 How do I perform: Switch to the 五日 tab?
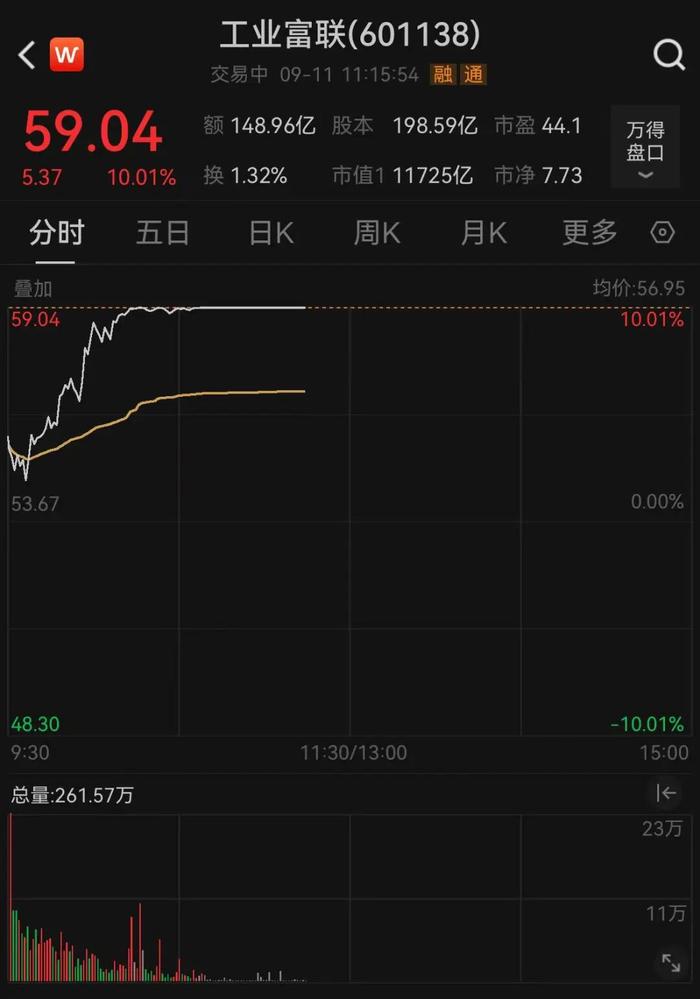point(163,233)
